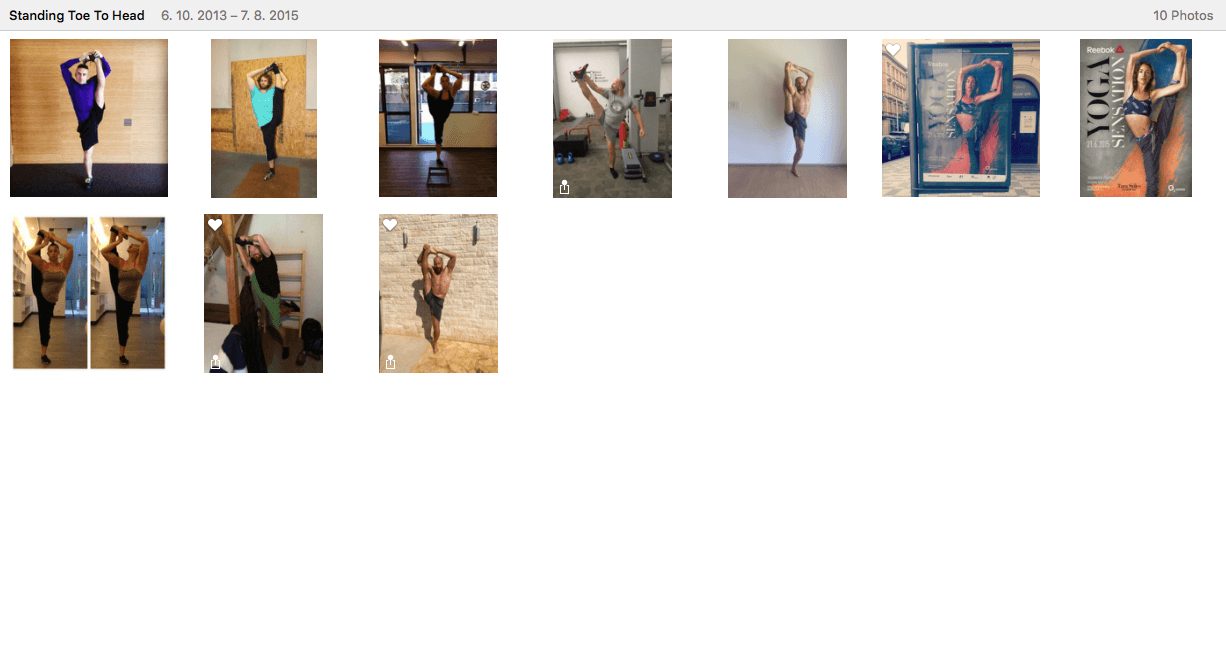Image resolution: width=1226 pixels, height=659 pixels.
Task: Open the dark studio photo with windows
Action: tap(437, 118)
